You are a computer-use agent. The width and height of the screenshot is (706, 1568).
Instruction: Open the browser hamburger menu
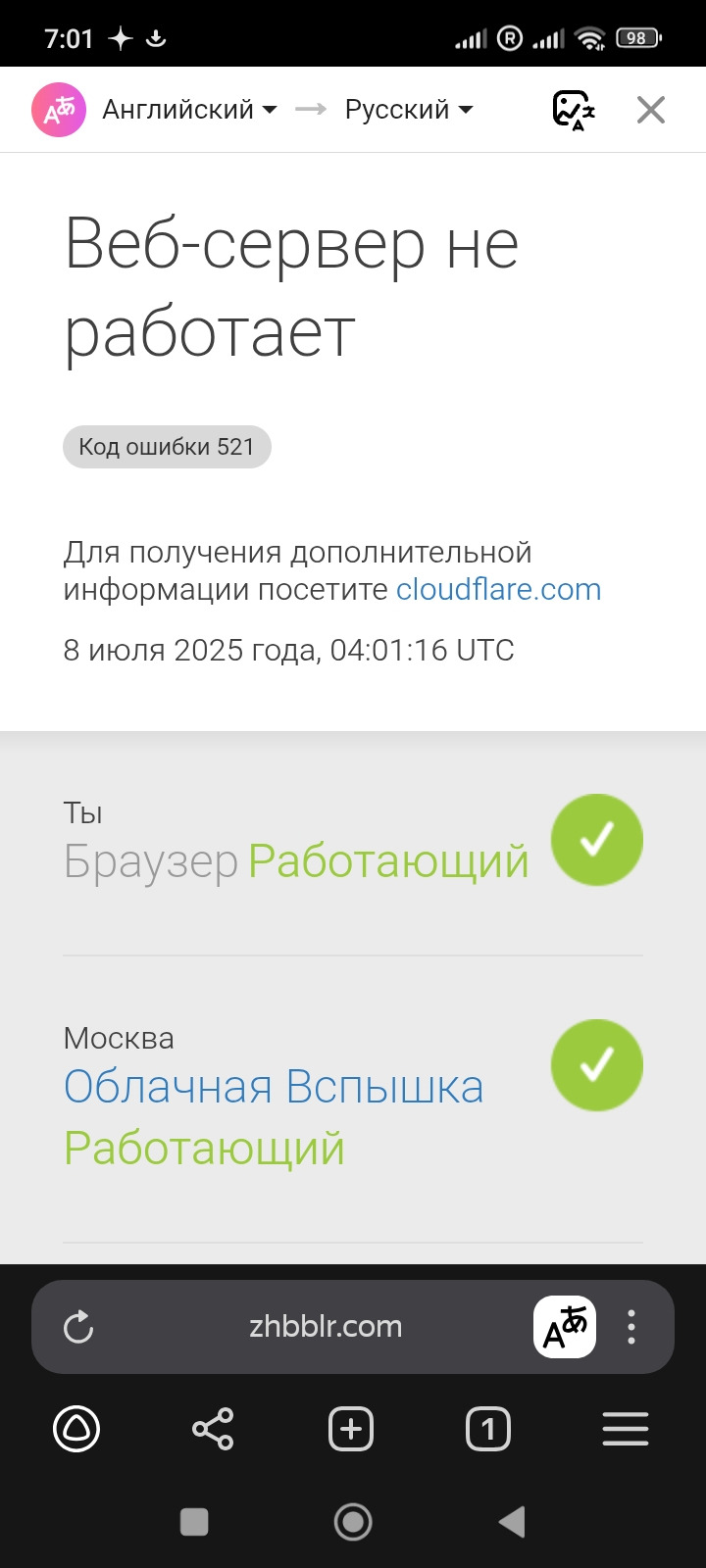click(x=626, y=1430)
